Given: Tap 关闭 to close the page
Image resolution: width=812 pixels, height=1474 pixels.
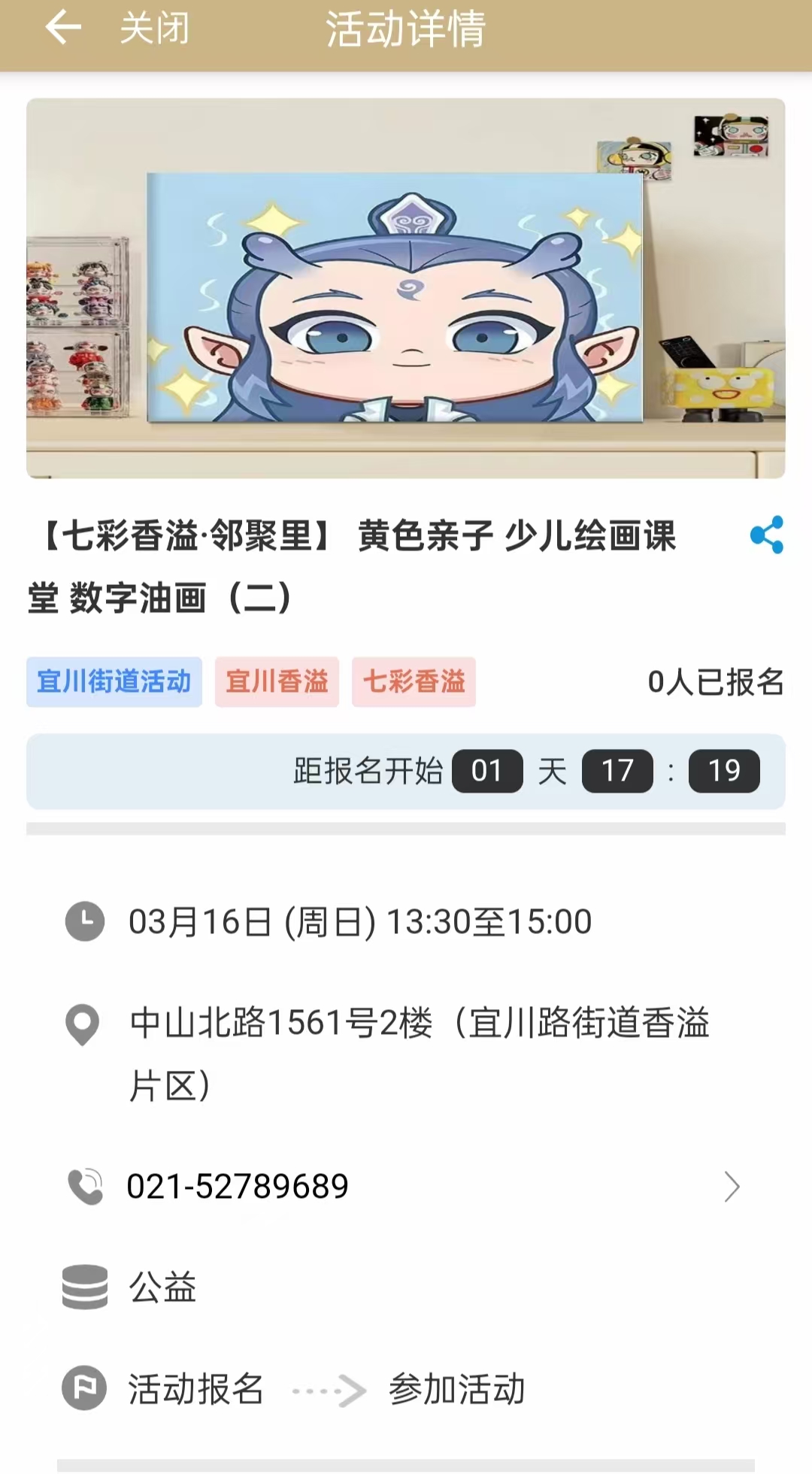Looking at the screenshot, I should [155, 29].
